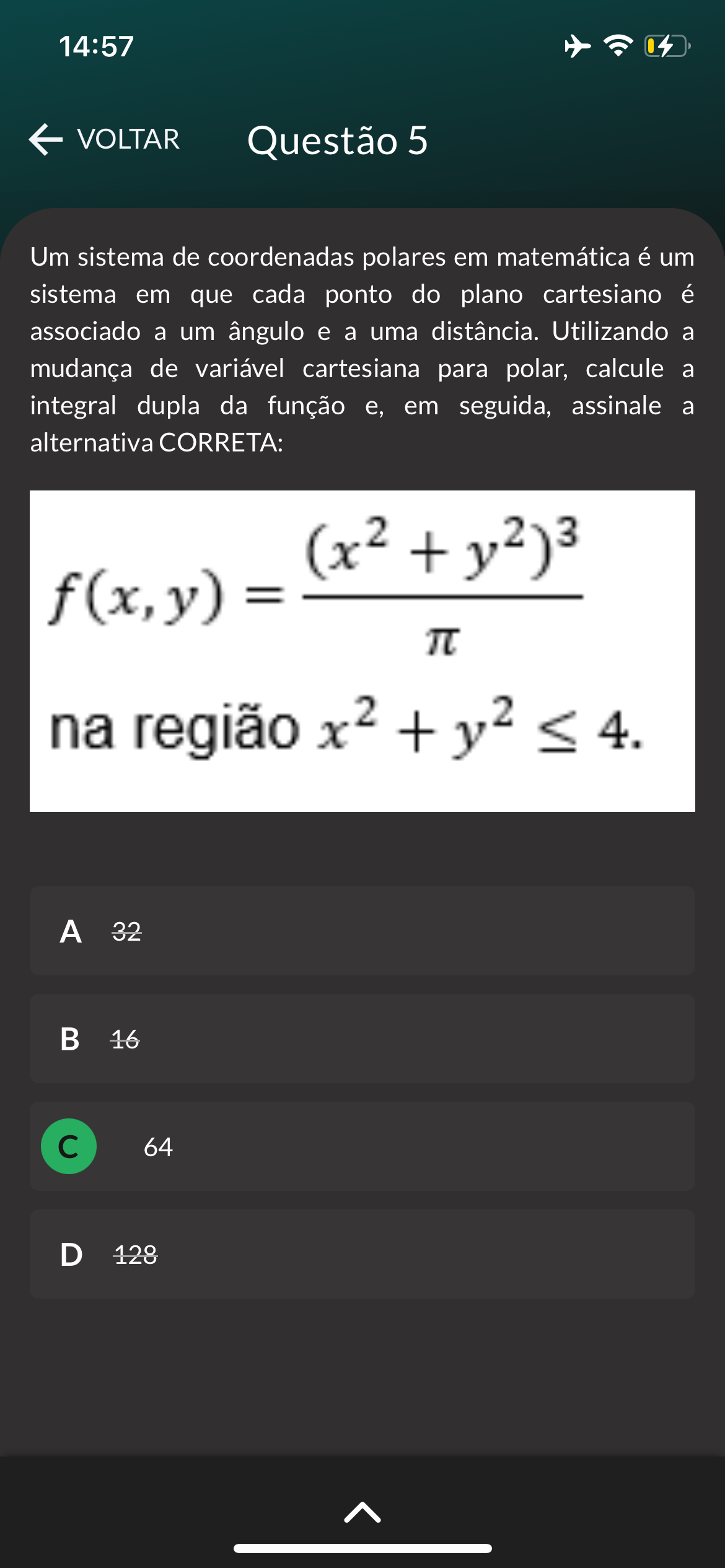Pick answer D with value 128

click(x=362, y=1254)
